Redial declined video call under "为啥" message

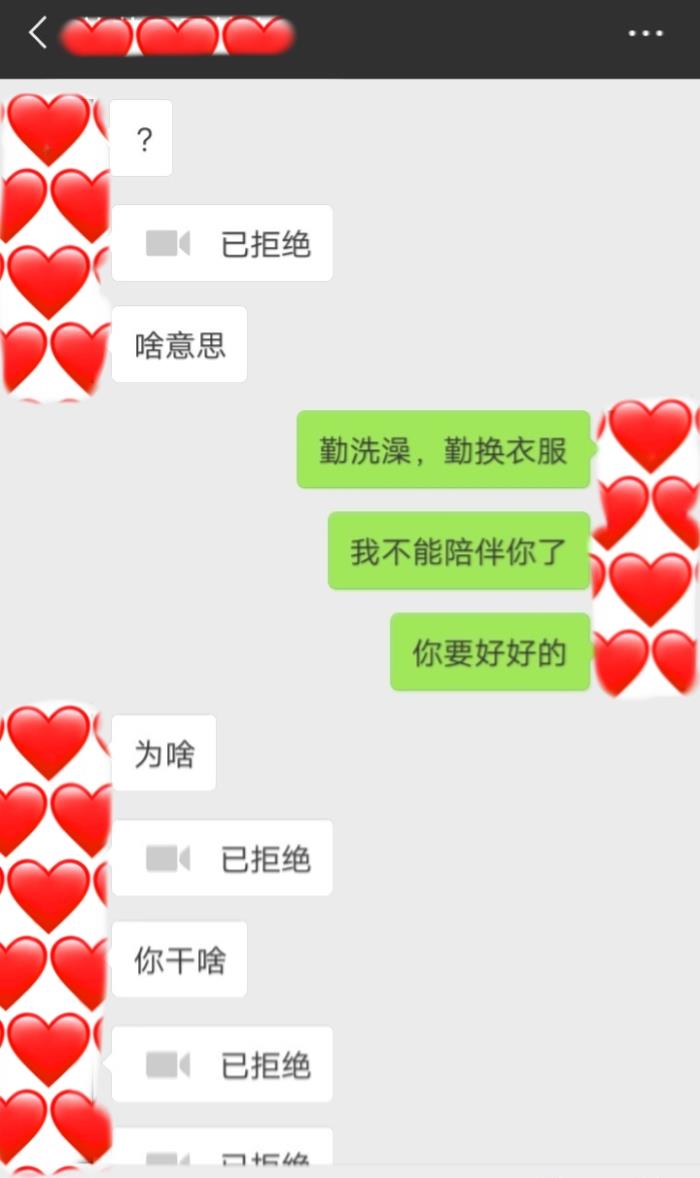point(222,858)
